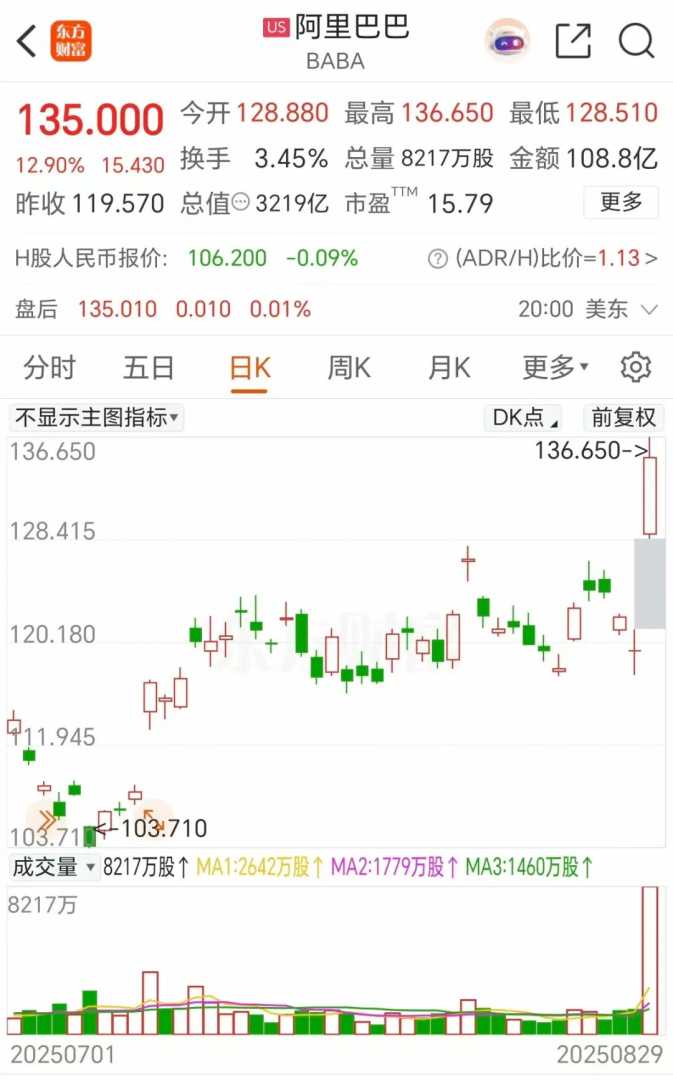Open the AI assistant robot icon
The width and height of the screenshot is (673, 1080).
tap(507, 41)
